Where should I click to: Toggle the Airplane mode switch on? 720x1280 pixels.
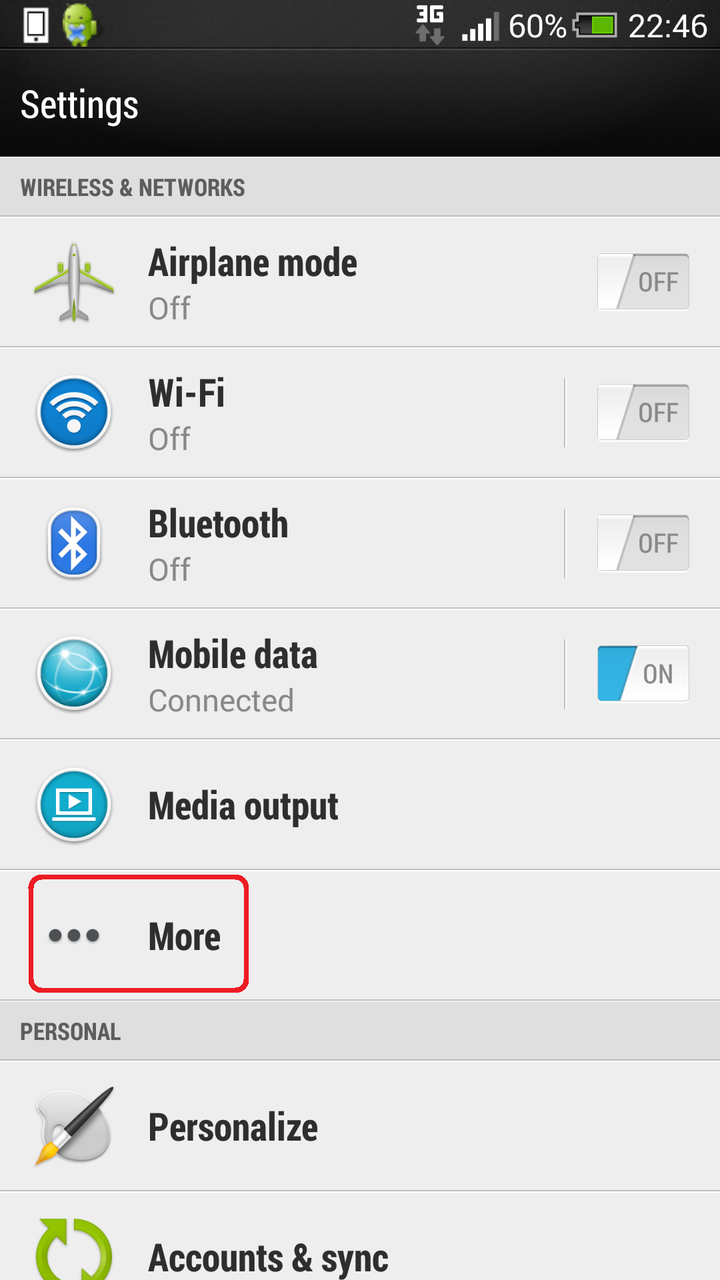pos(643,282)
